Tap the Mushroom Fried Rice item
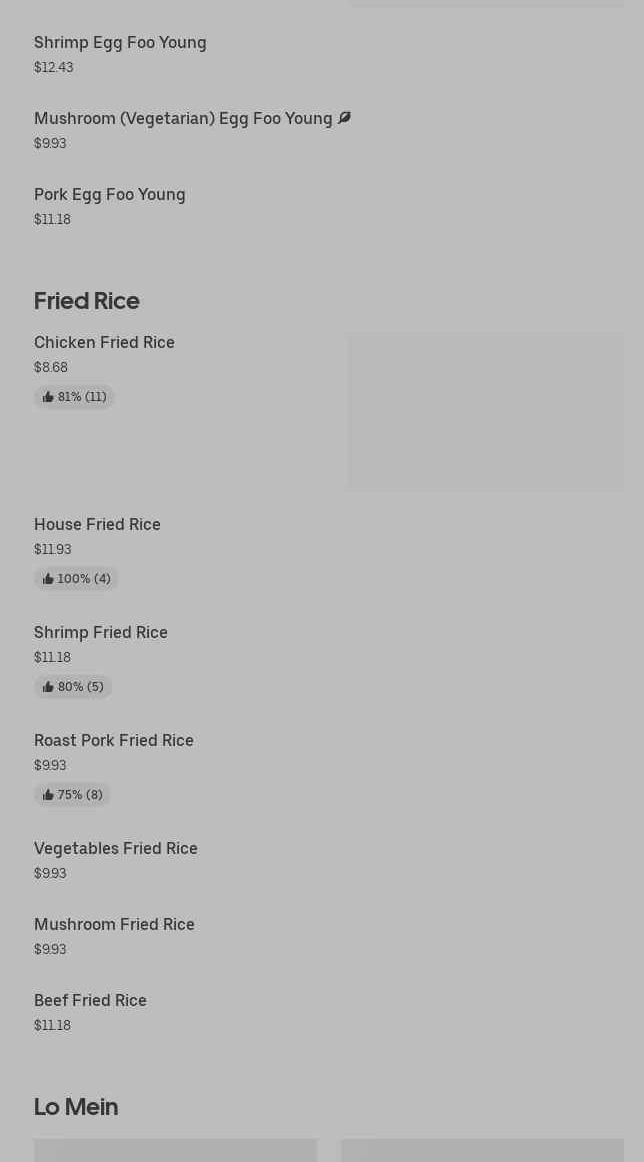 coord(114,925)
